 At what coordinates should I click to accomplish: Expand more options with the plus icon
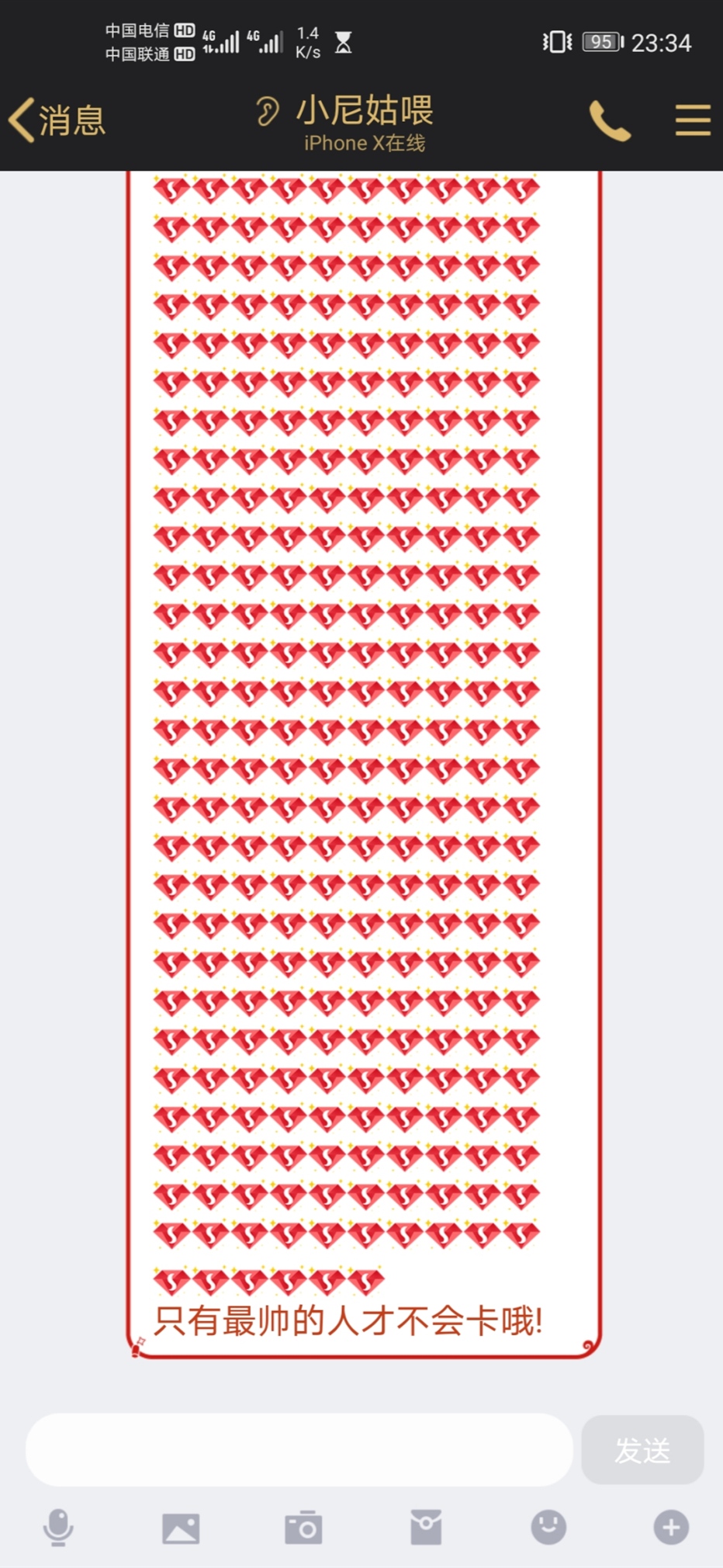click(671, 1527)
